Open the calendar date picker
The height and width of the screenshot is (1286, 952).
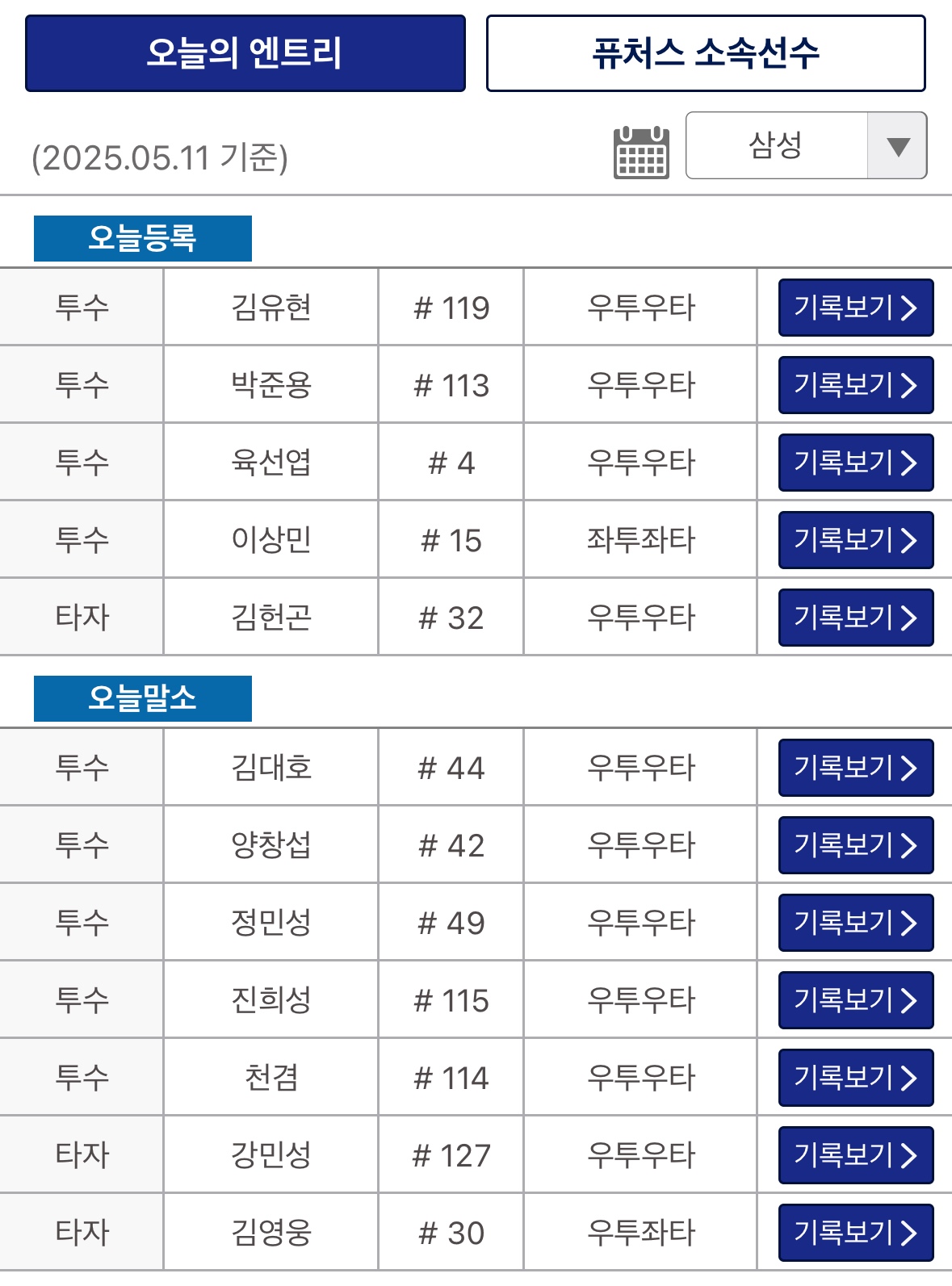(640, 152)
